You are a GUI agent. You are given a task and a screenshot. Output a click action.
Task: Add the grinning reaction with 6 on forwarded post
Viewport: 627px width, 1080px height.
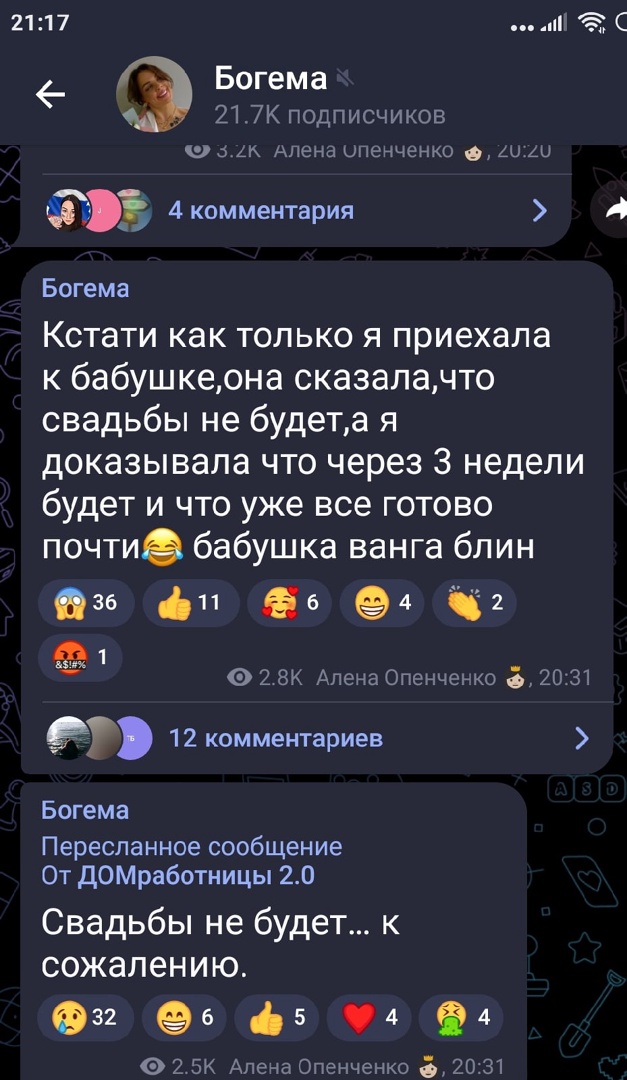pyautogui.click(x=184, y=1017)
